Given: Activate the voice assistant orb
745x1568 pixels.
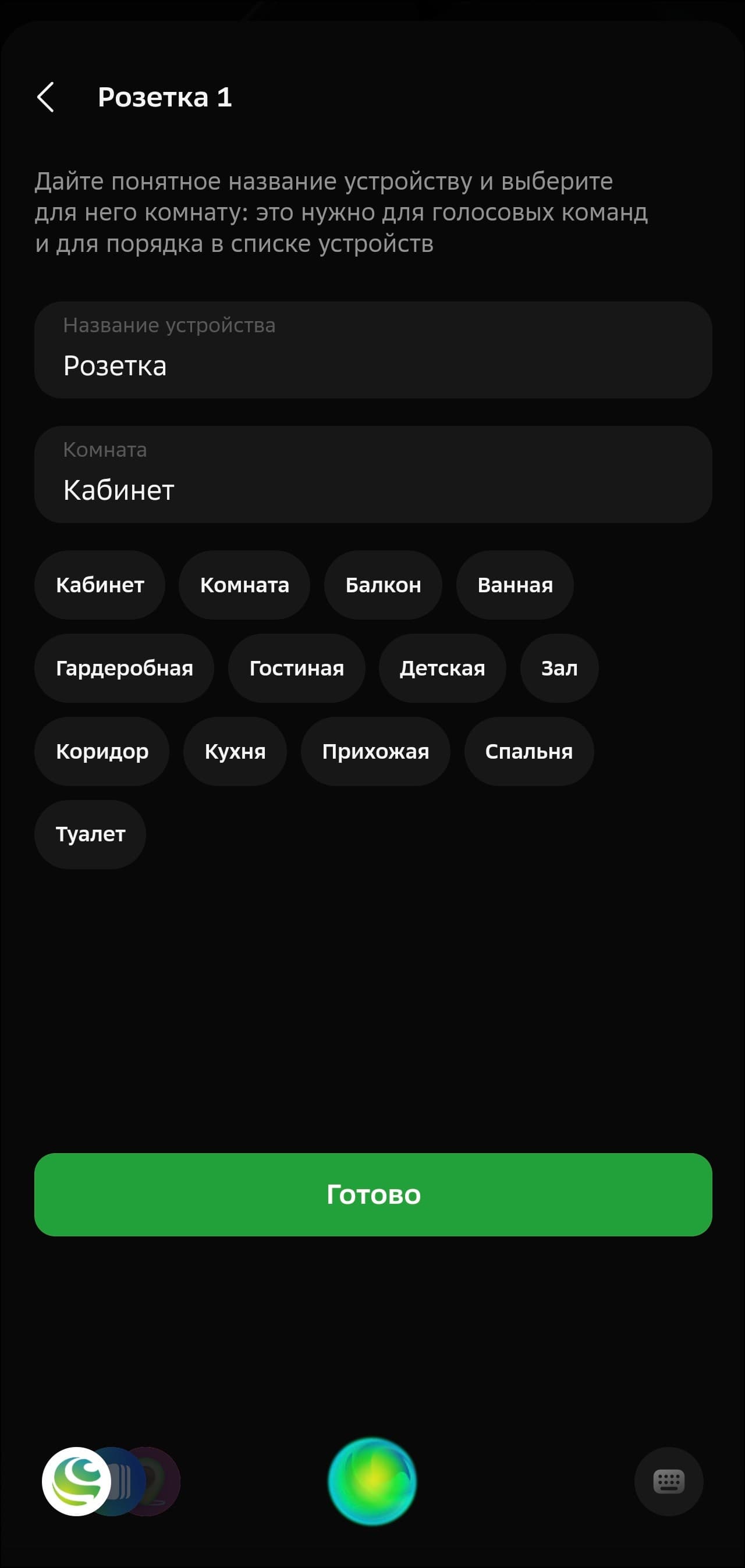Looking at the screenshot, I should [372, 1481].
